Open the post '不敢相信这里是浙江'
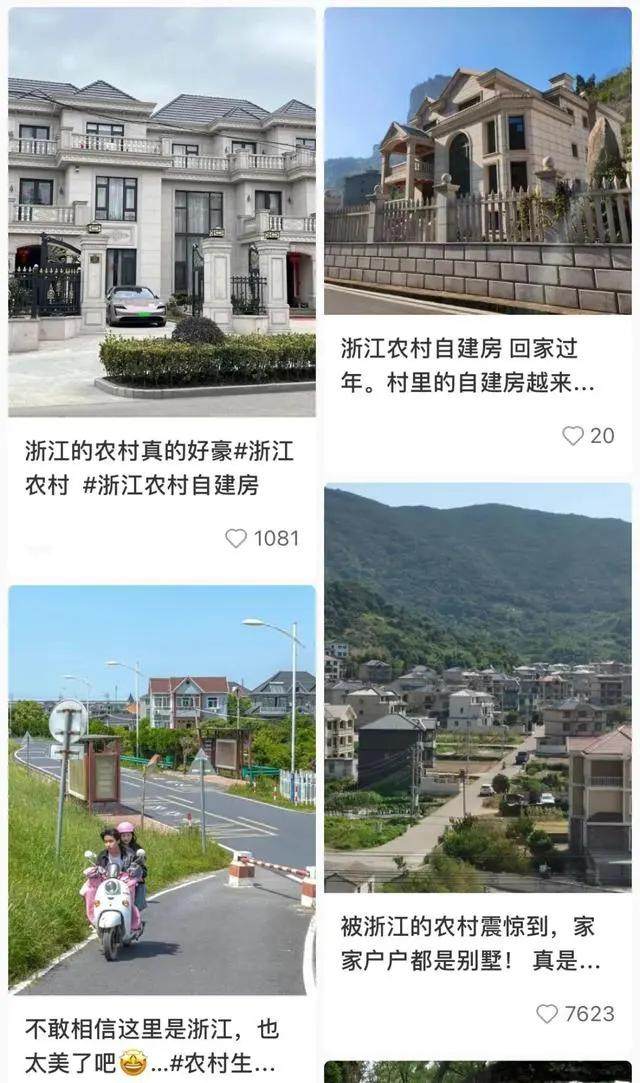The width and height of the screenshot is (640, 1083). tap(161, 790)
